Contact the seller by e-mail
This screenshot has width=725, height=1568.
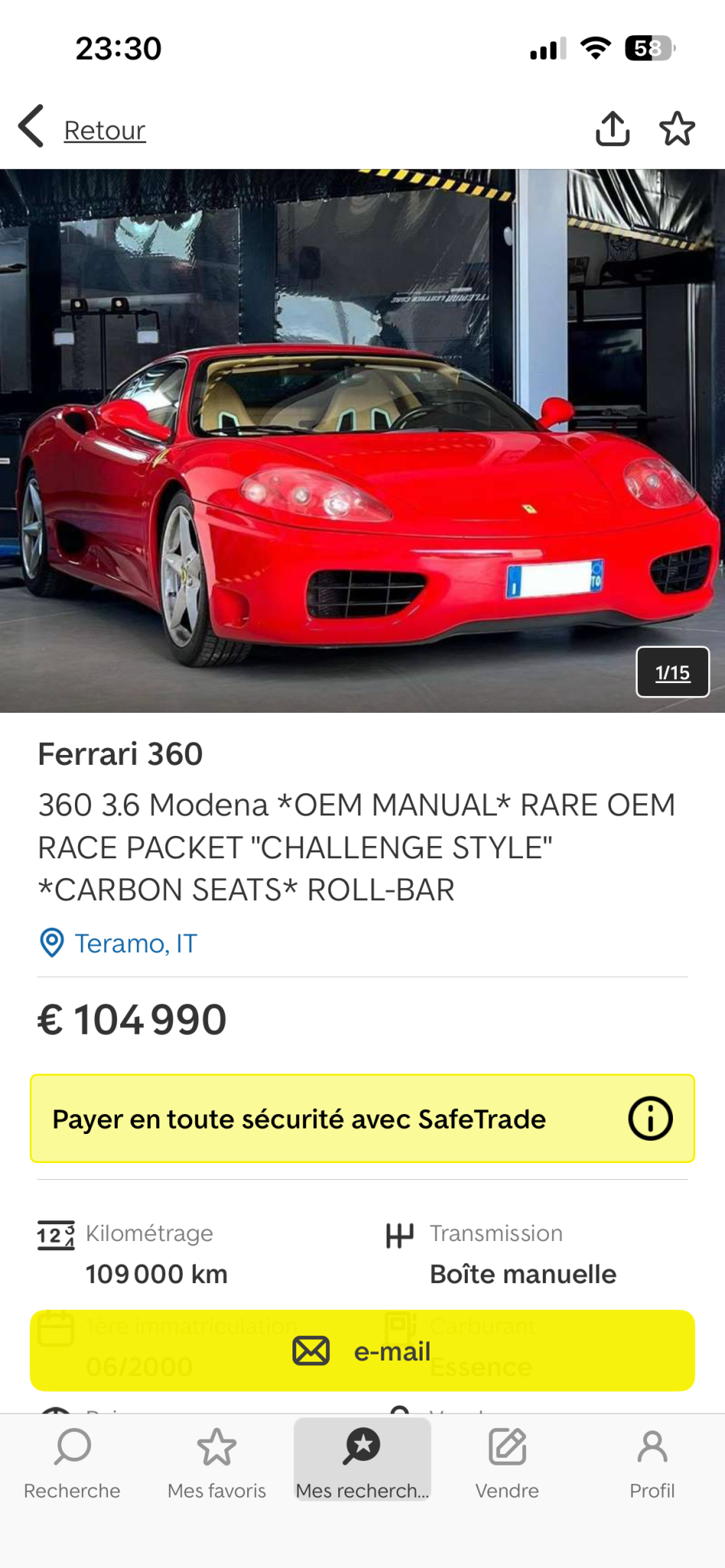362,1351
